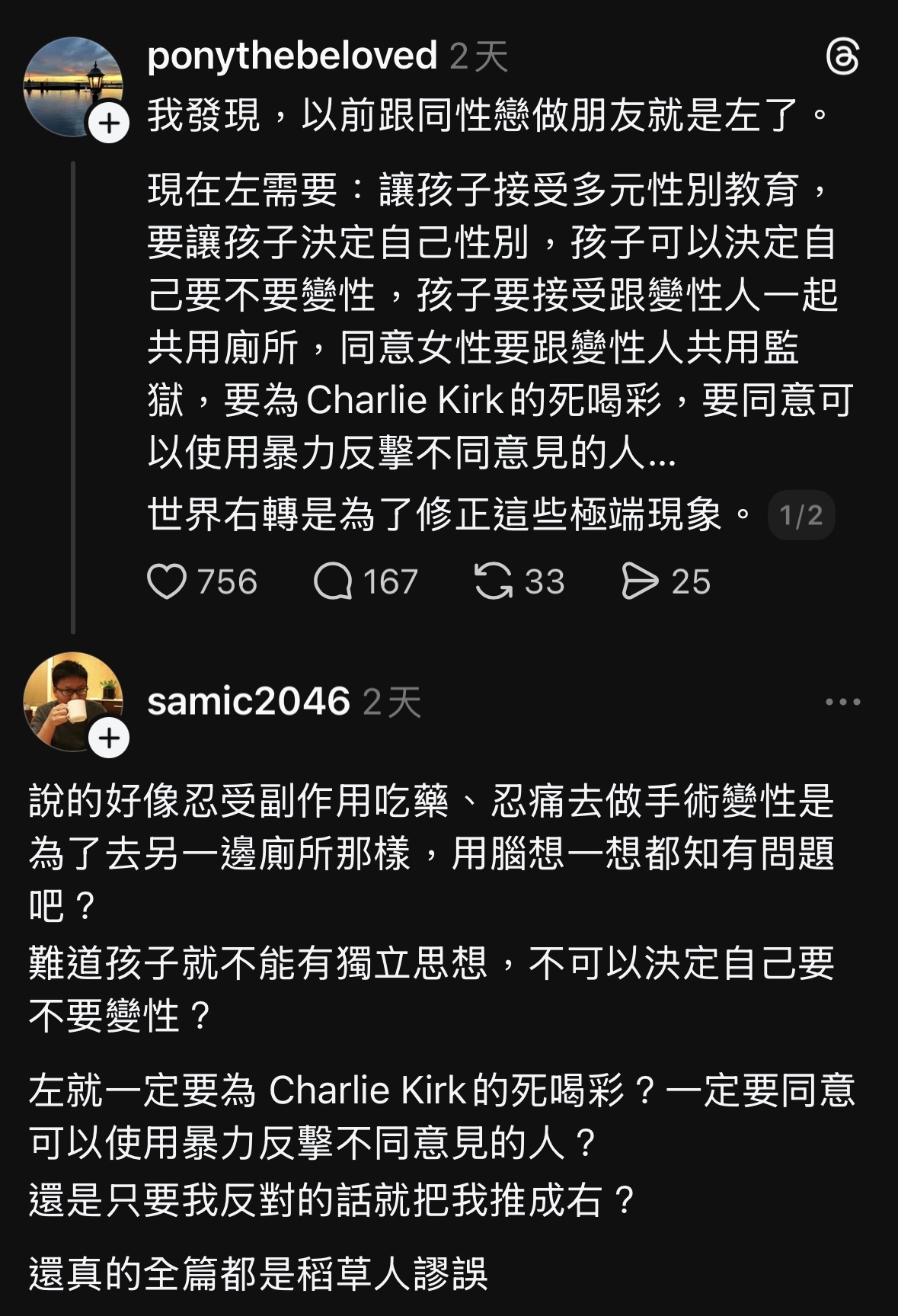Open ponythebeloved's profile from username
Screen dimensions: 898x1316
pyautogui.click(x=292, y=56)
